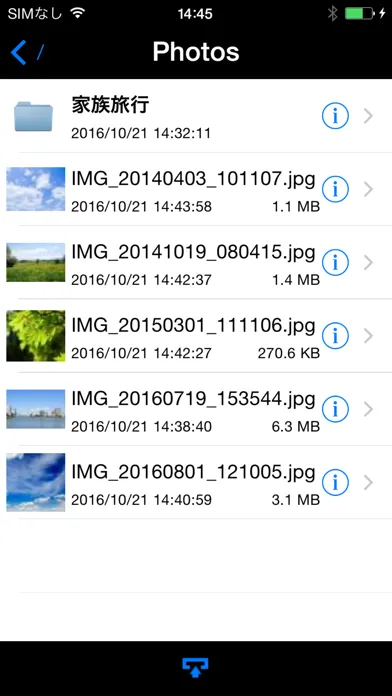Go back to the root folder

[27, 52]
